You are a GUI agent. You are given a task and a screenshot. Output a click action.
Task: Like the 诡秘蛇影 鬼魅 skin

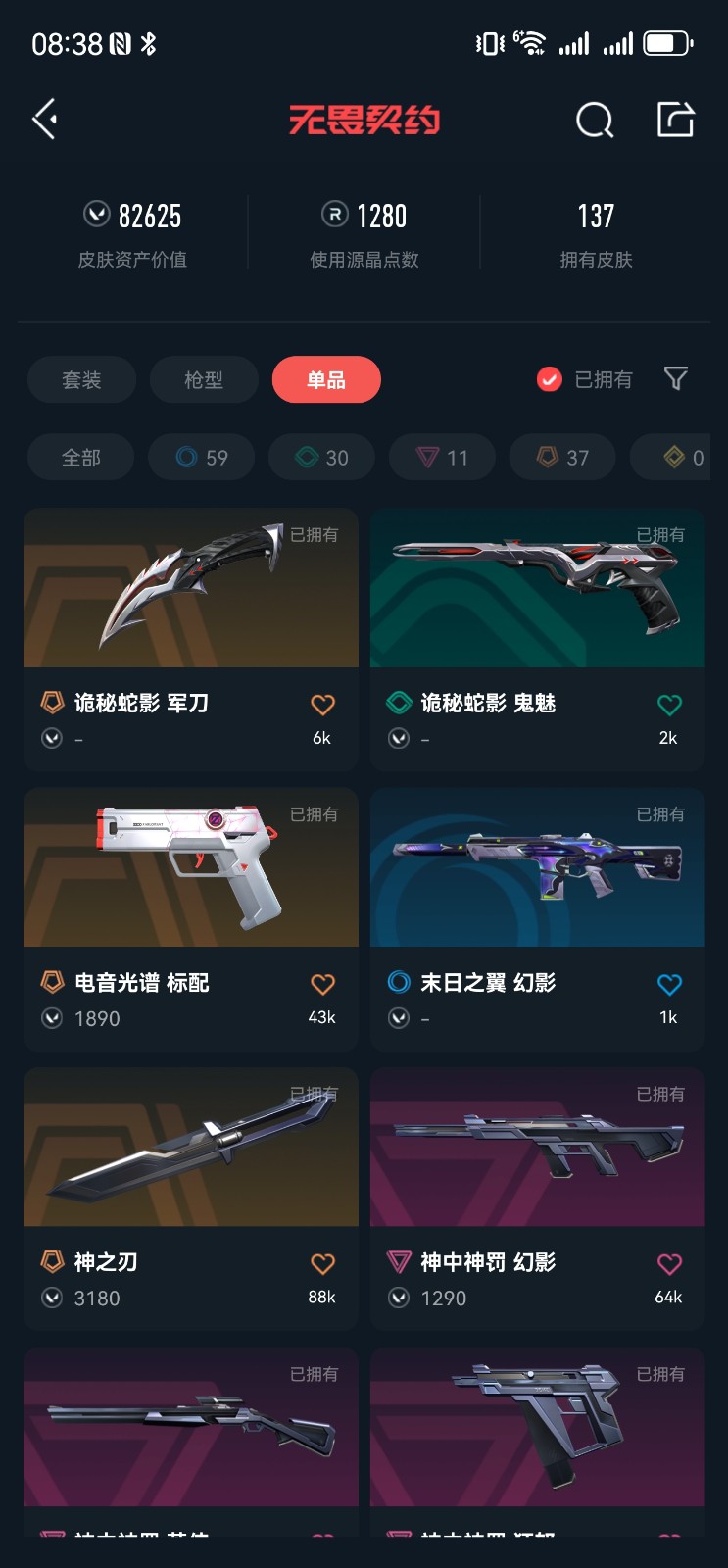(x=669, y=705)
